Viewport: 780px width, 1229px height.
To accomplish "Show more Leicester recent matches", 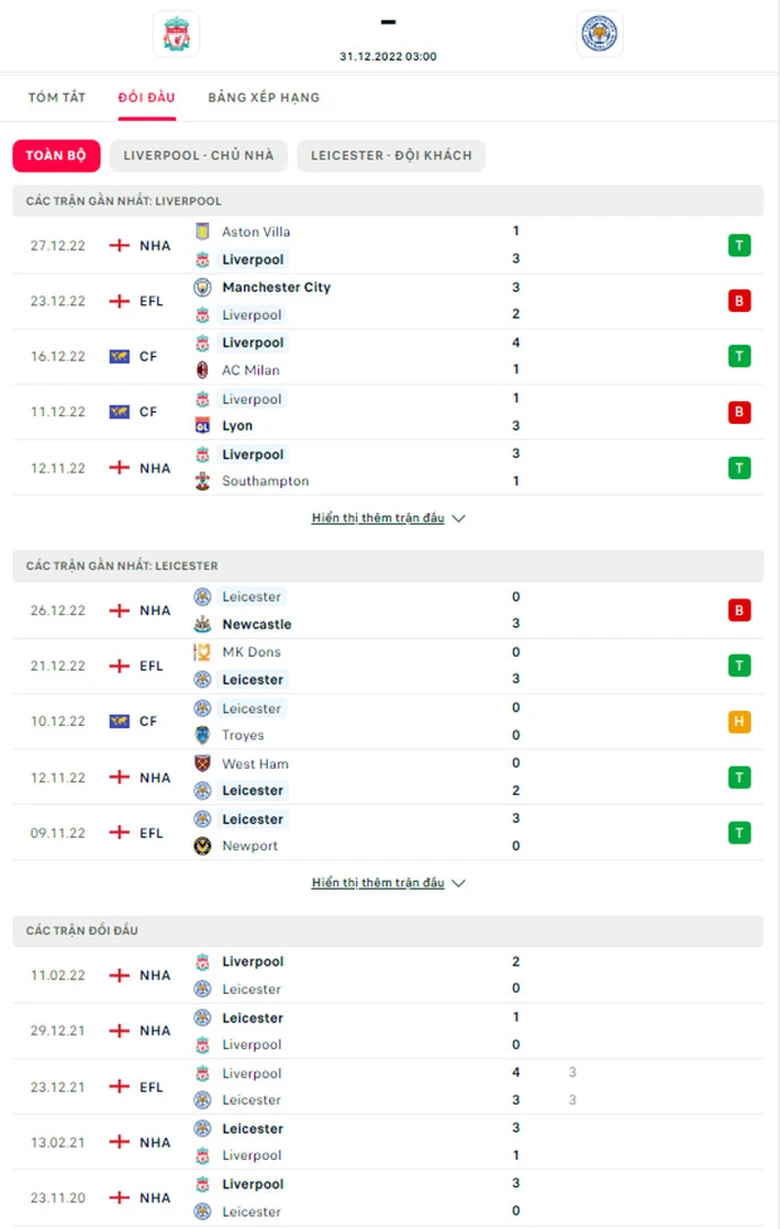I will (x=388, y=883).
